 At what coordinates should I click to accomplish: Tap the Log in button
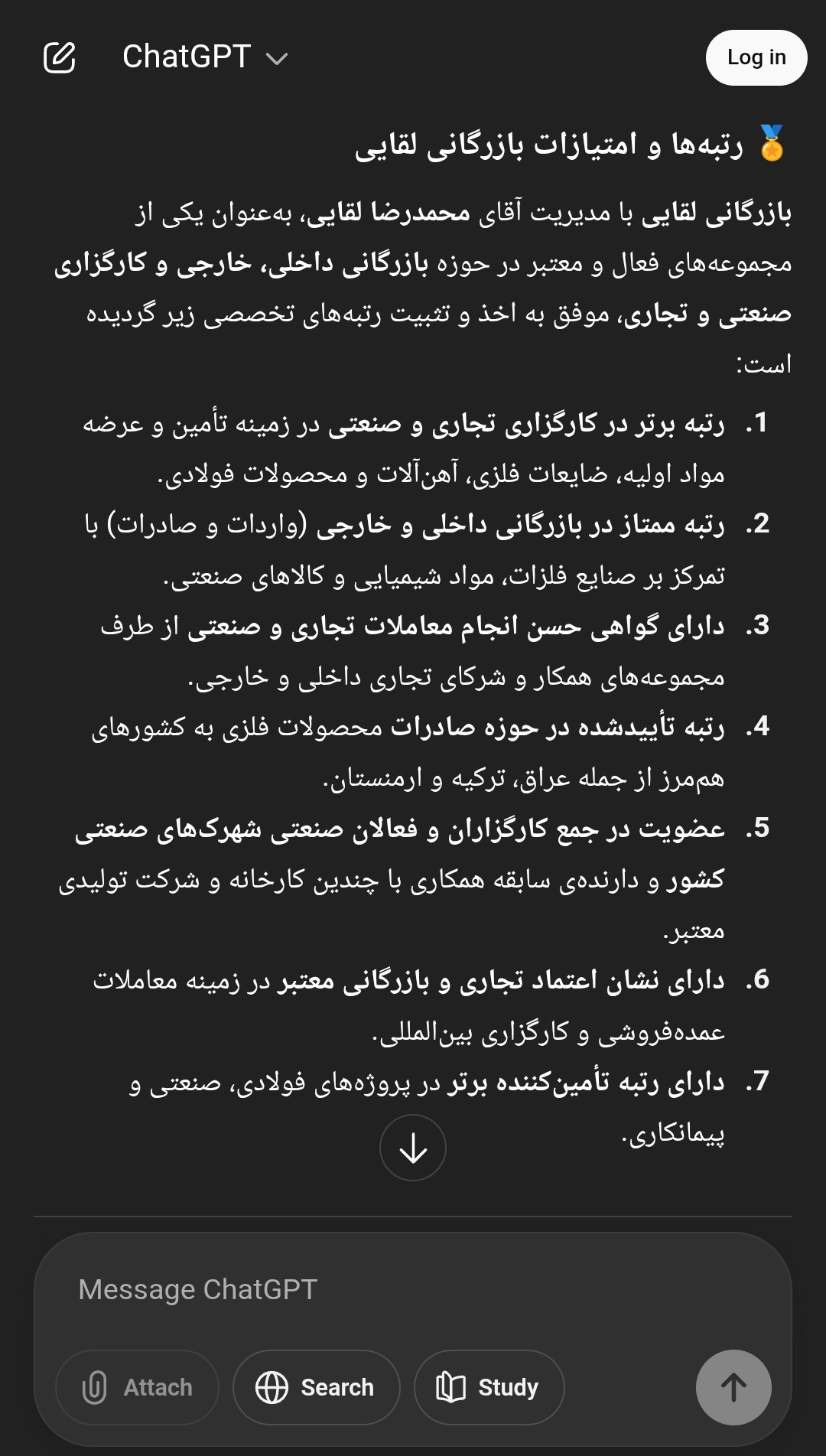tap(756, 57)
